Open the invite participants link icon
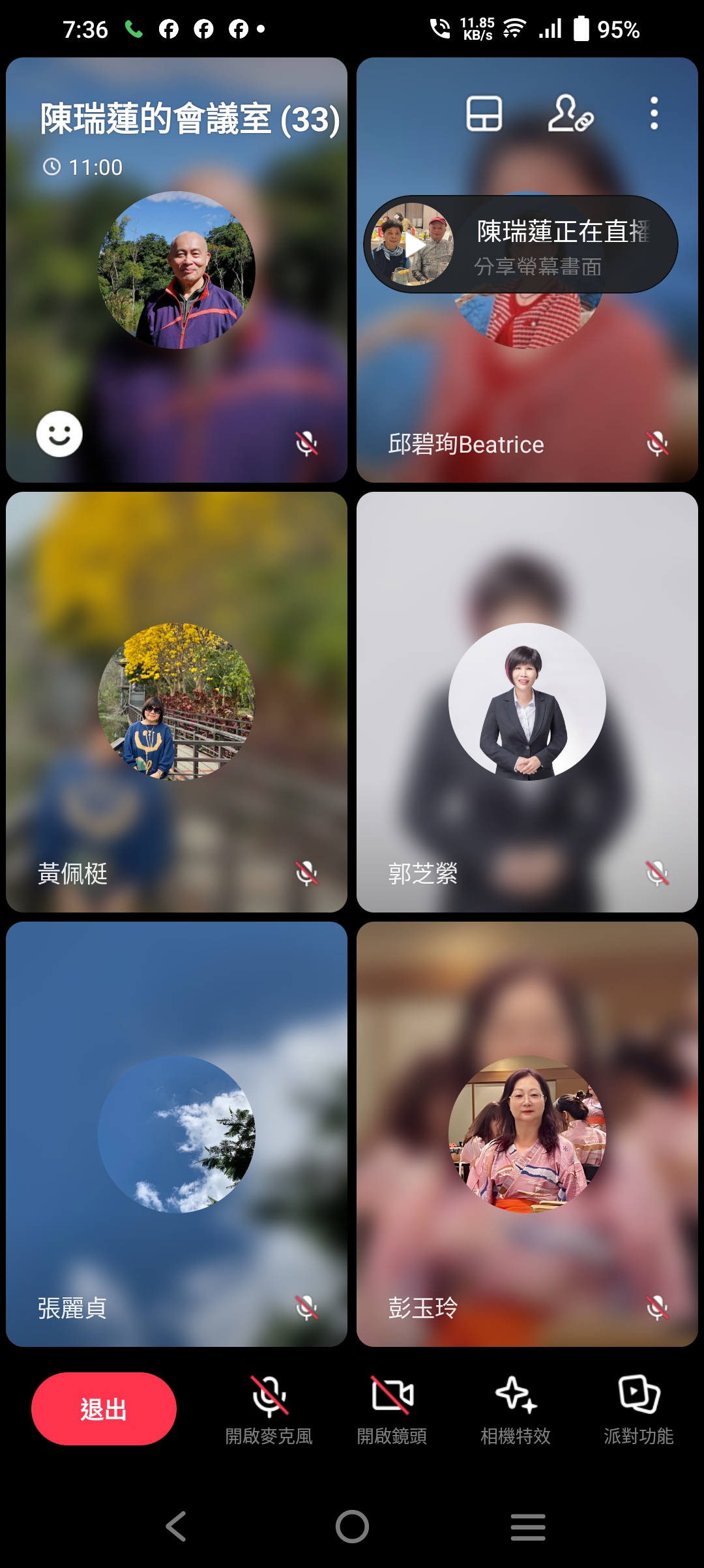Screen dimensions: 704x1568 point(570,113)
